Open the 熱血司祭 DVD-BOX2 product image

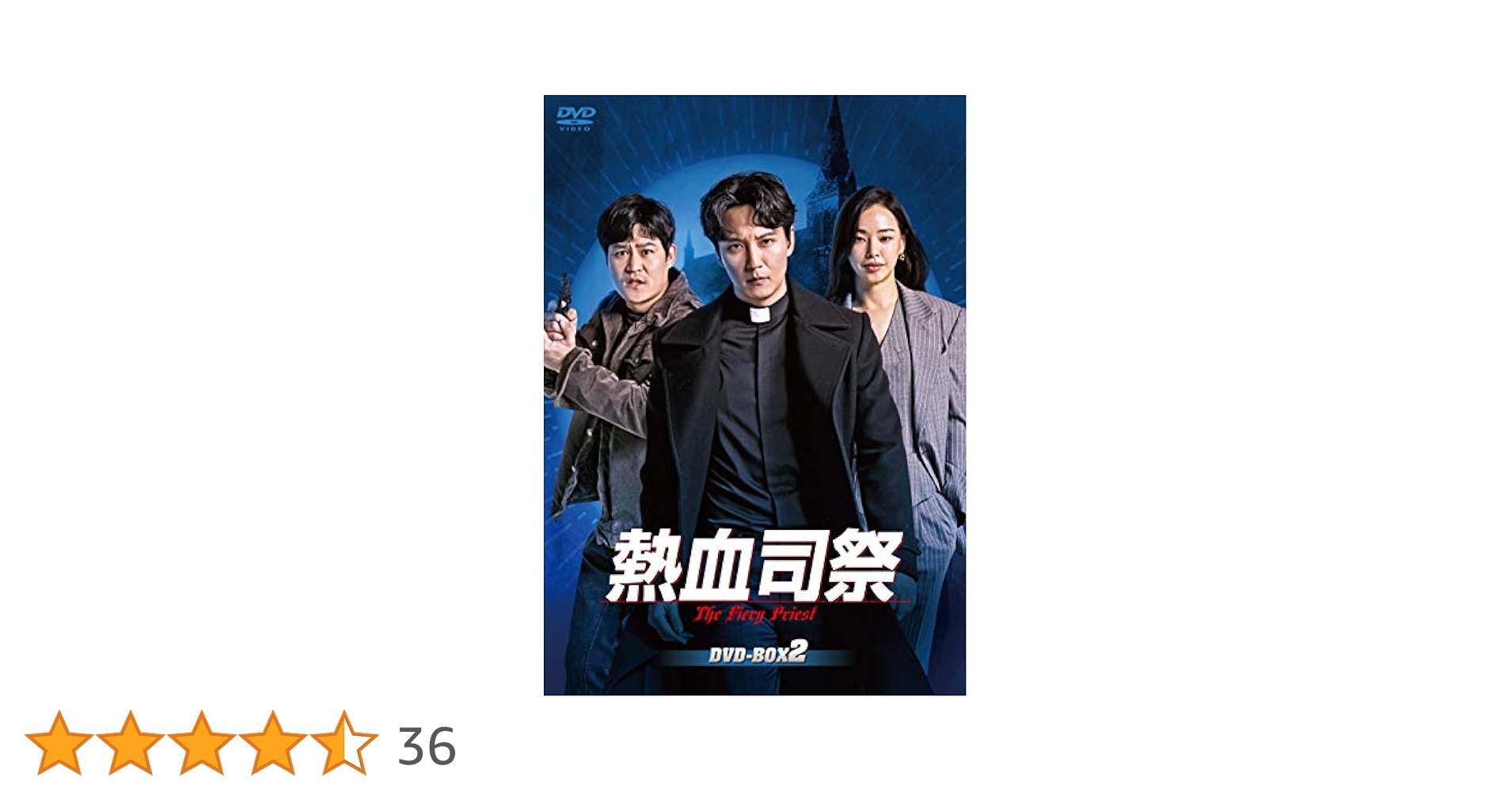(754, 394)
